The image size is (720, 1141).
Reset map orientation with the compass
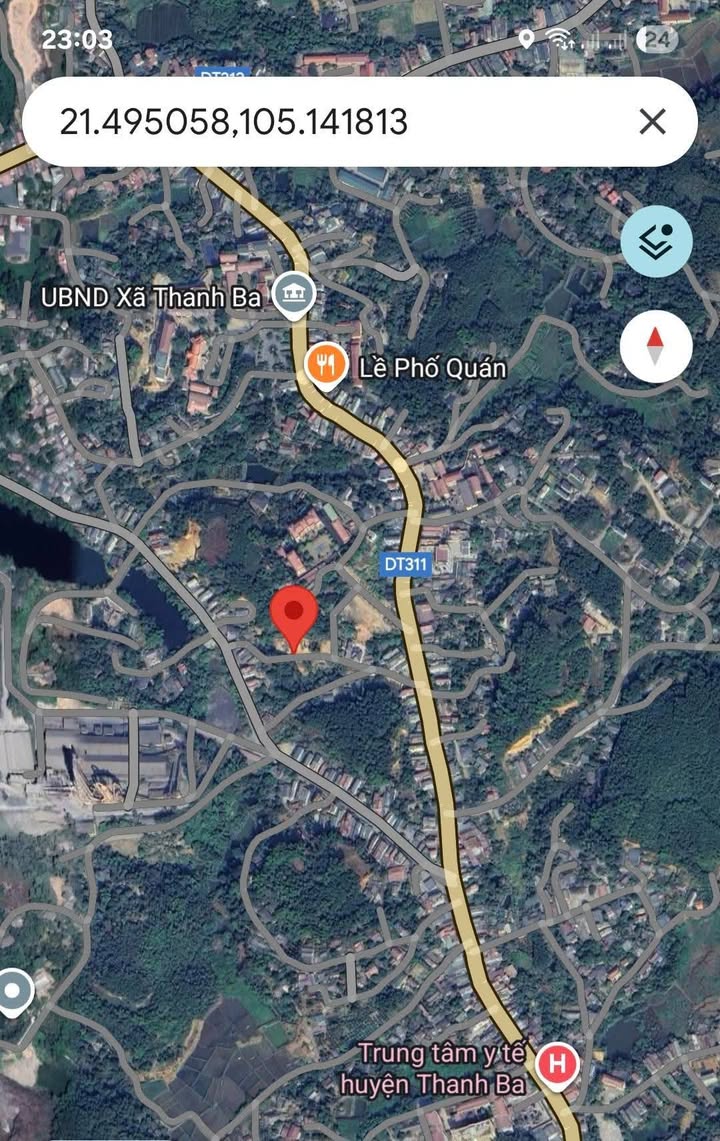coord(656,346)
